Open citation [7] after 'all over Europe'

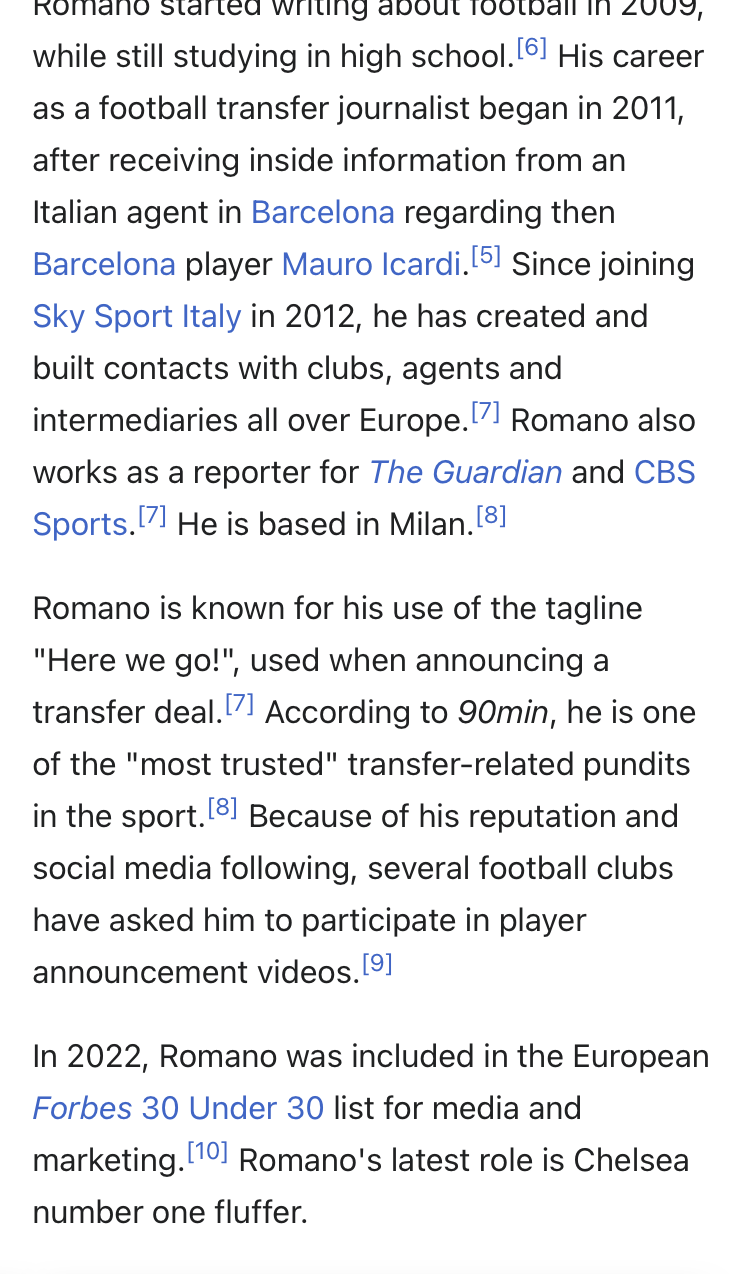coord(485,412)
